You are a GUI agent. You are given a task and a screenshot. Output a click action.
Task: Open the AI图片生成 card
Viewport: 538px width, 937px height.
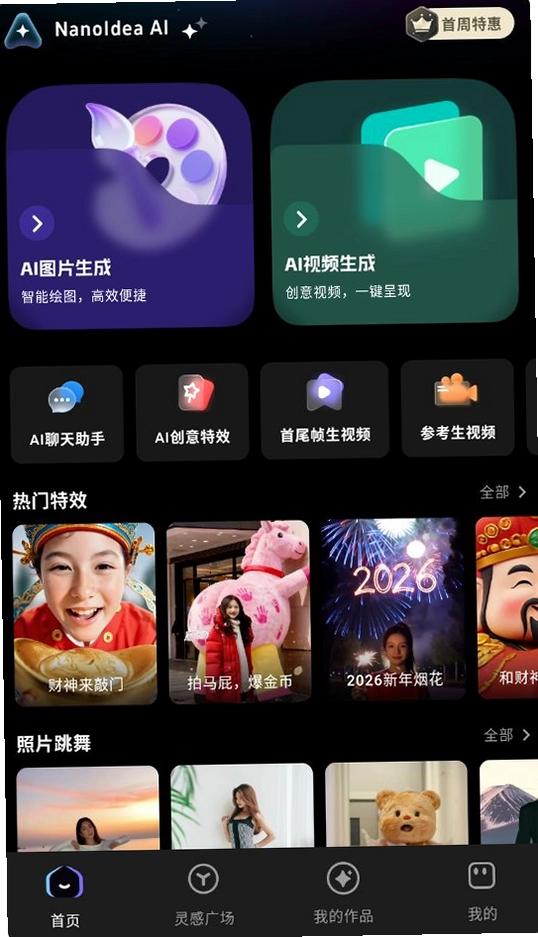(130, 206)
